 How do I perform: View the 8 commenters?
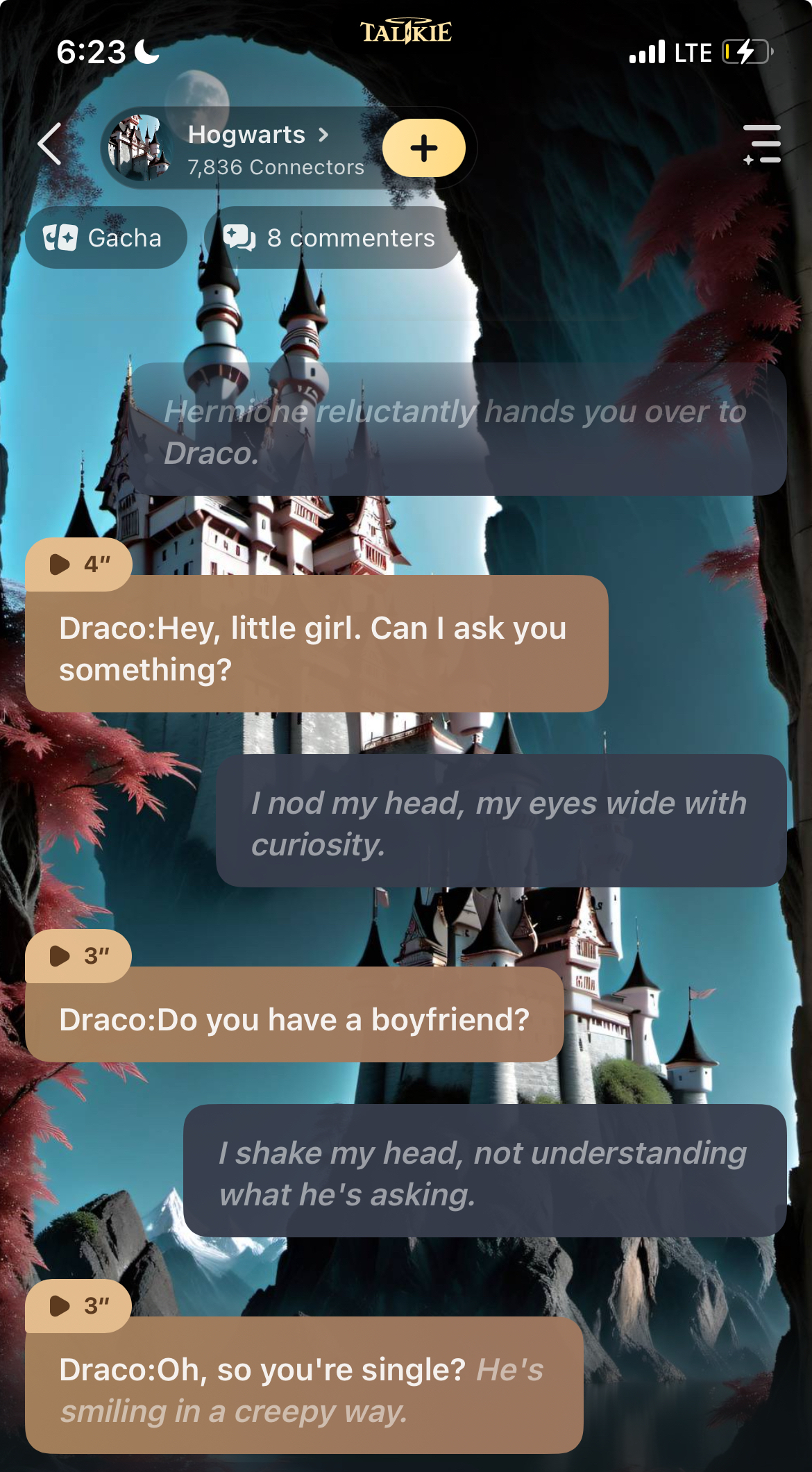tap(330, 238)
